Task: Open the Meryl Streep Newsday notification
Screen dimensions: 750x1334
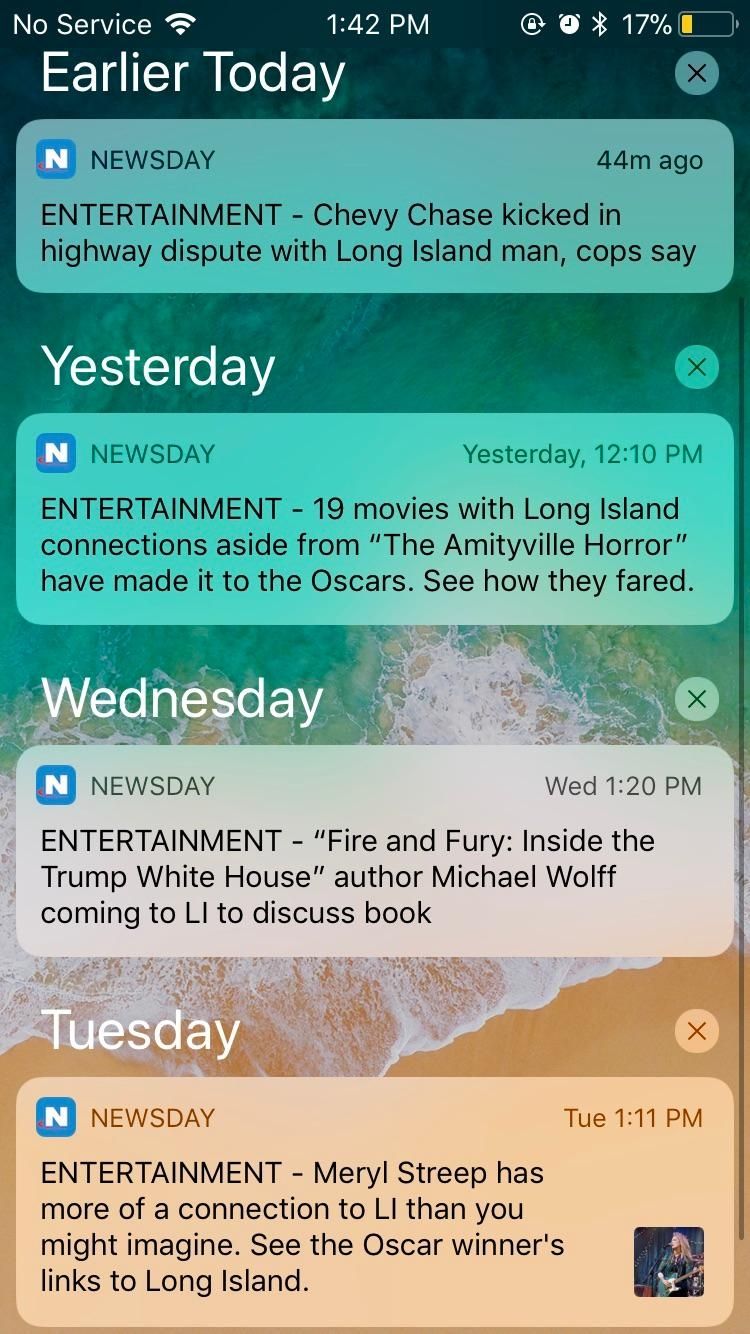Action: tap(375, 1203)
